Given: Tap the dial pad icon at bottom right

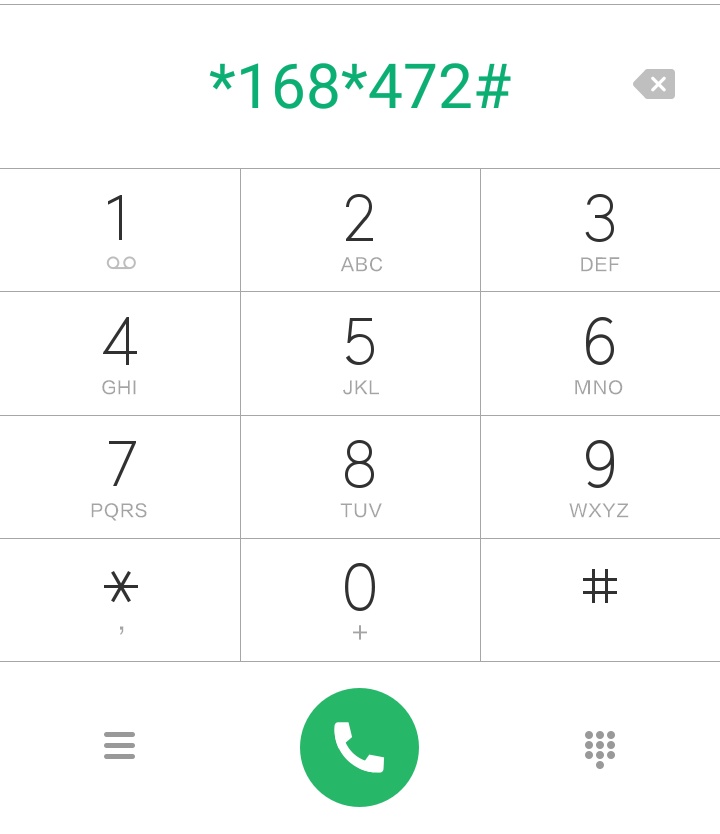Looking at the screenshot, I should pyautogui.click(x=599, y=746).
